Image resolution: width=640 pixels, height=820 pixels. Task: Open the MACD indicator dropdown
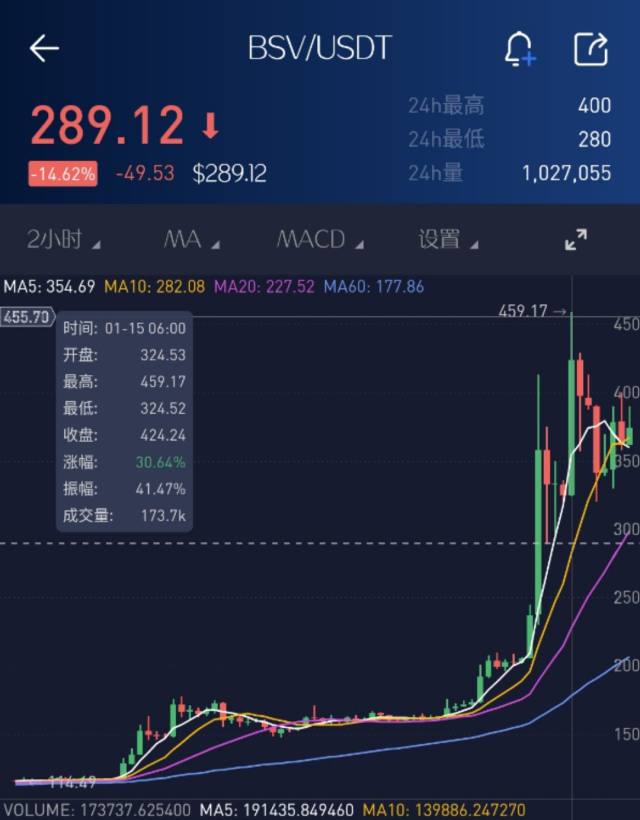[319, 240]
